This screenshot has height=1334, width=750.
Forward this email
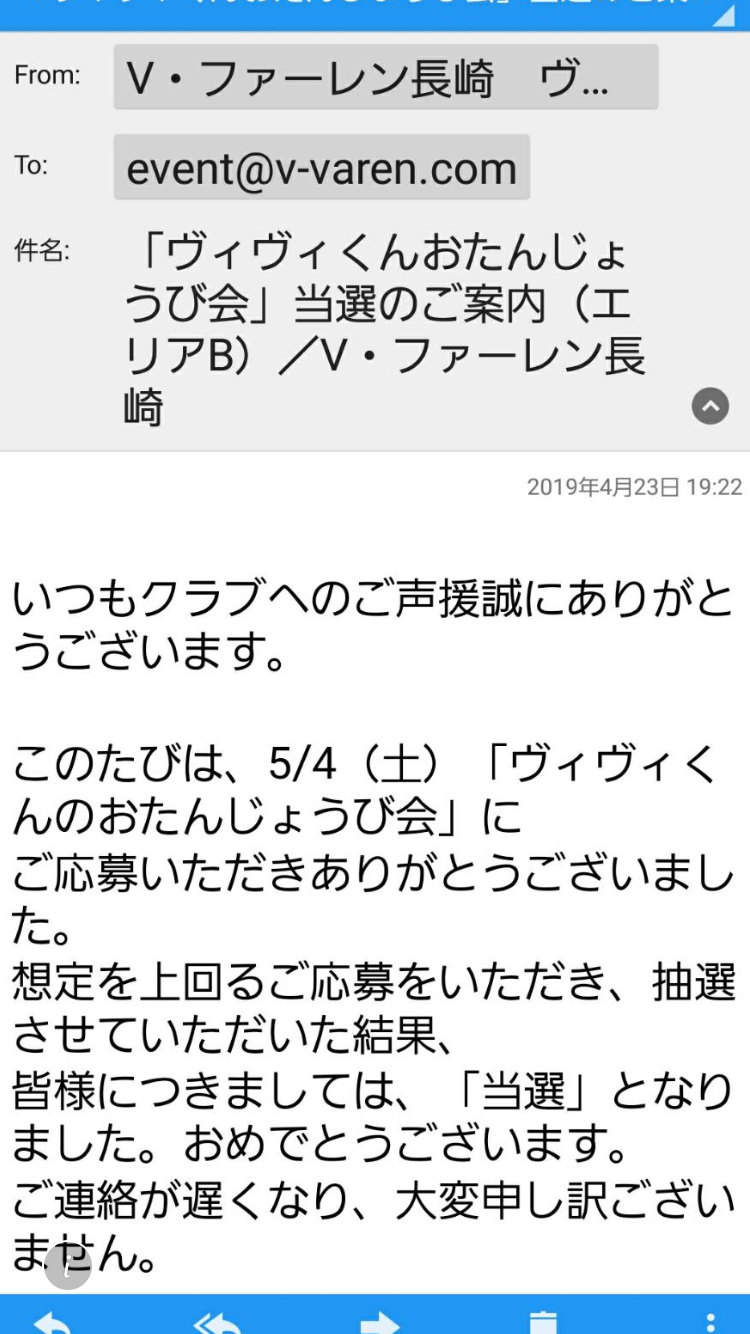click(380, 1320)
